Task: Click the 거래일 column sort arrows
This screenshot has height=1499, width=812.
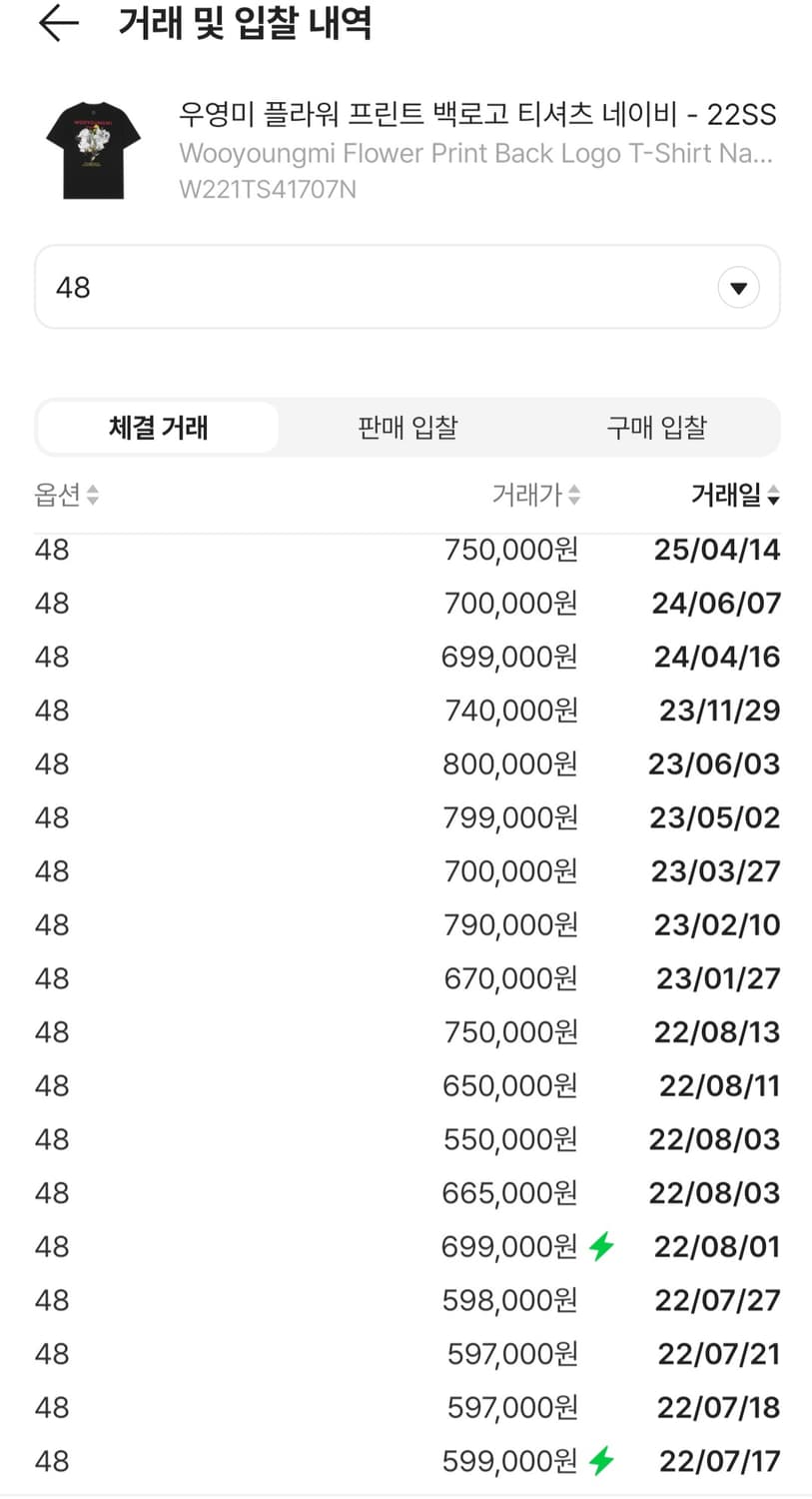Action: point(776,495)
